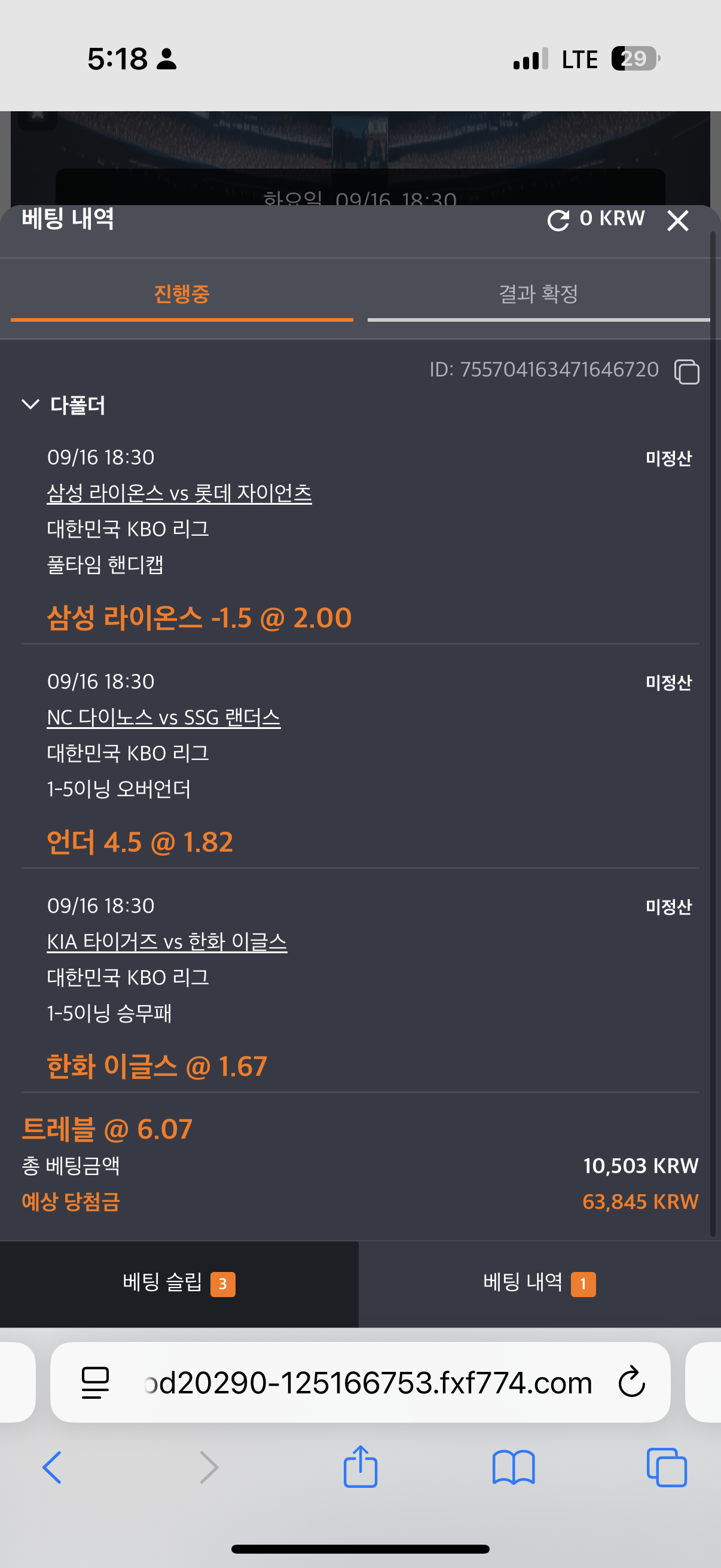
Task: Show all open Safari tabs
Action: coord(667,1468)
